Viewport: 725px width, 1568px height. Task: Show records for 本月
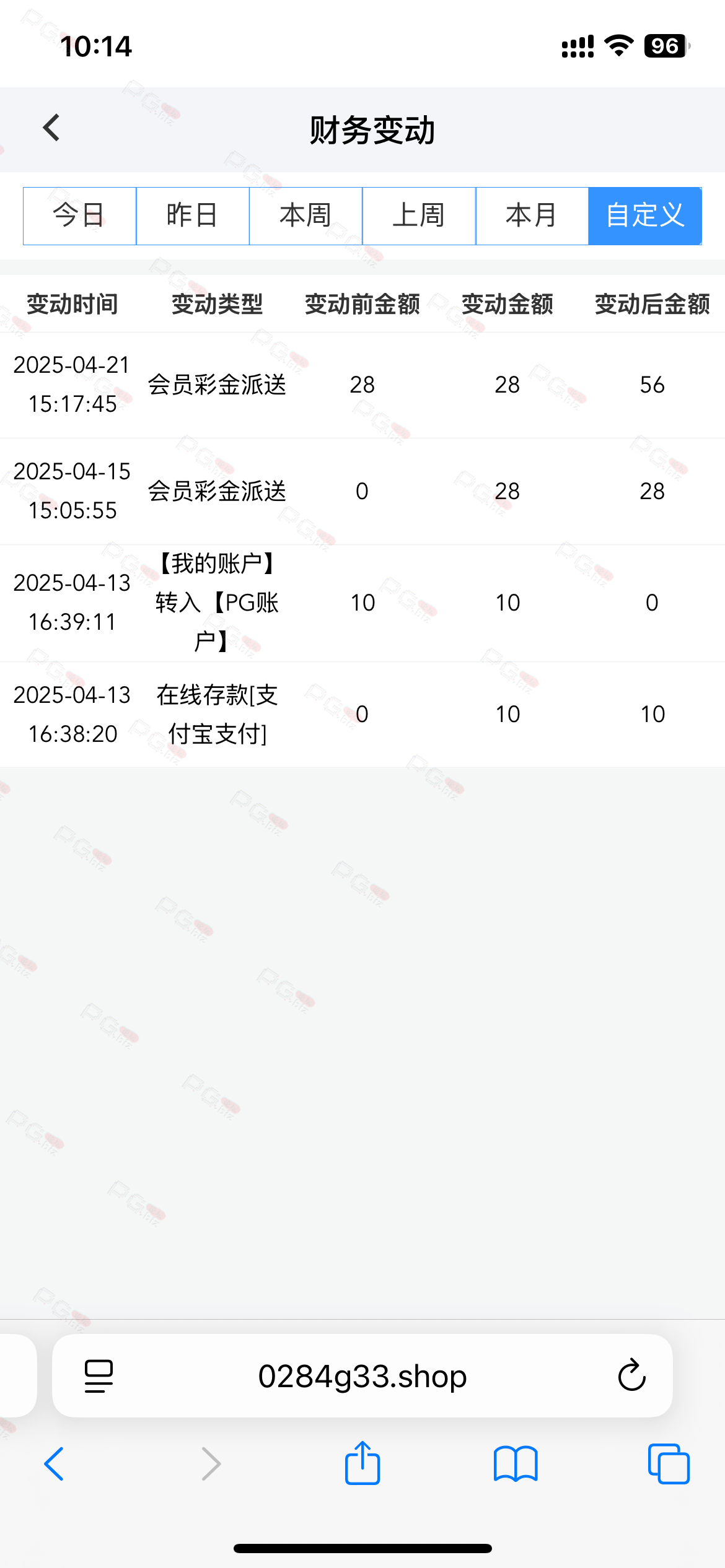(532, 216)
